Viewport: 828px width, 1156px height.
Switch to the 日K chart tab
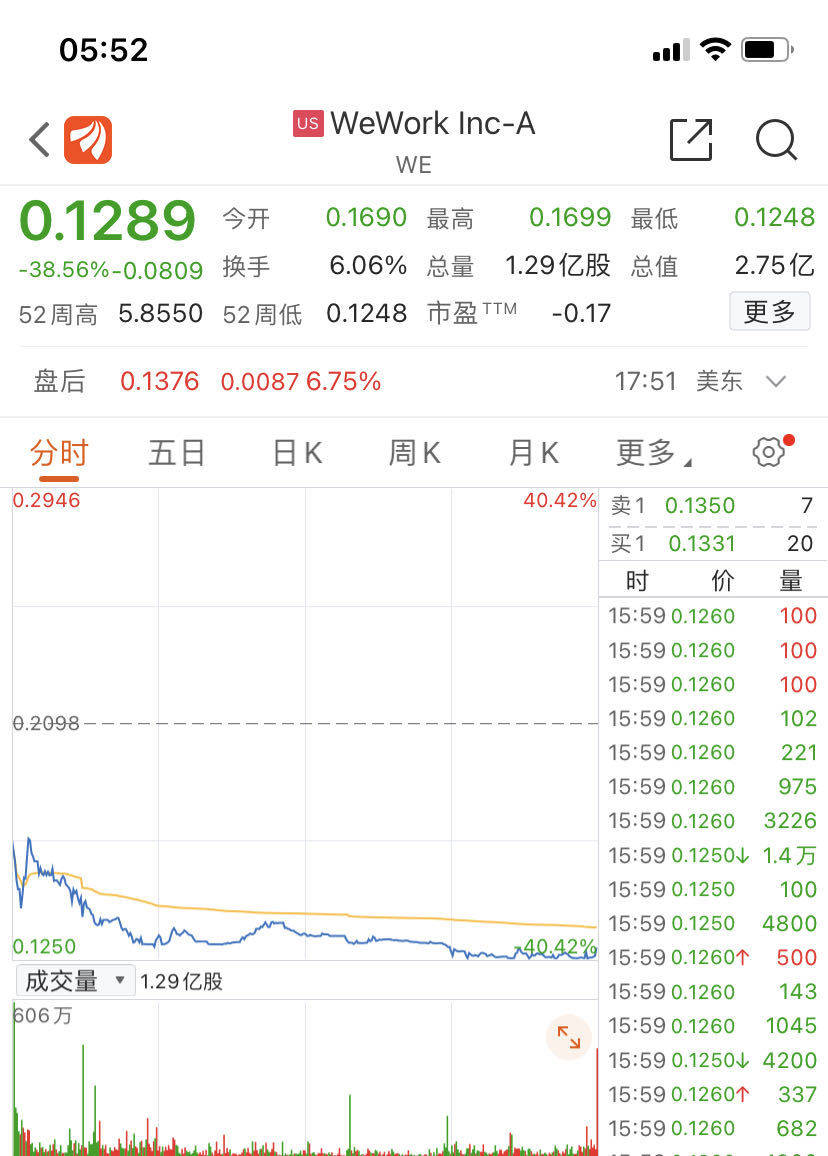pos(297,453)
